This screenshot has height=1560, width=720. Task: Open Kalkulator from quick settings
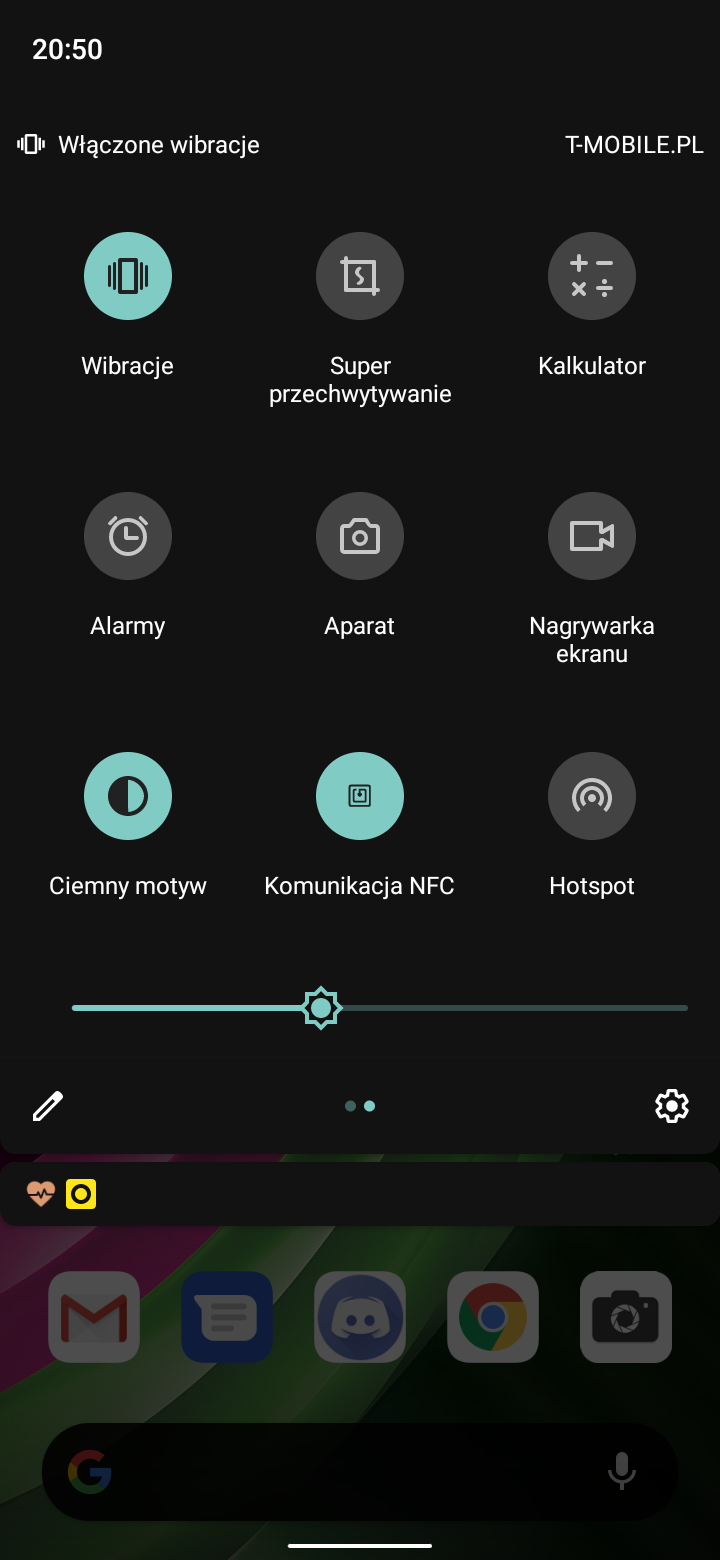[x=592, y=276]
